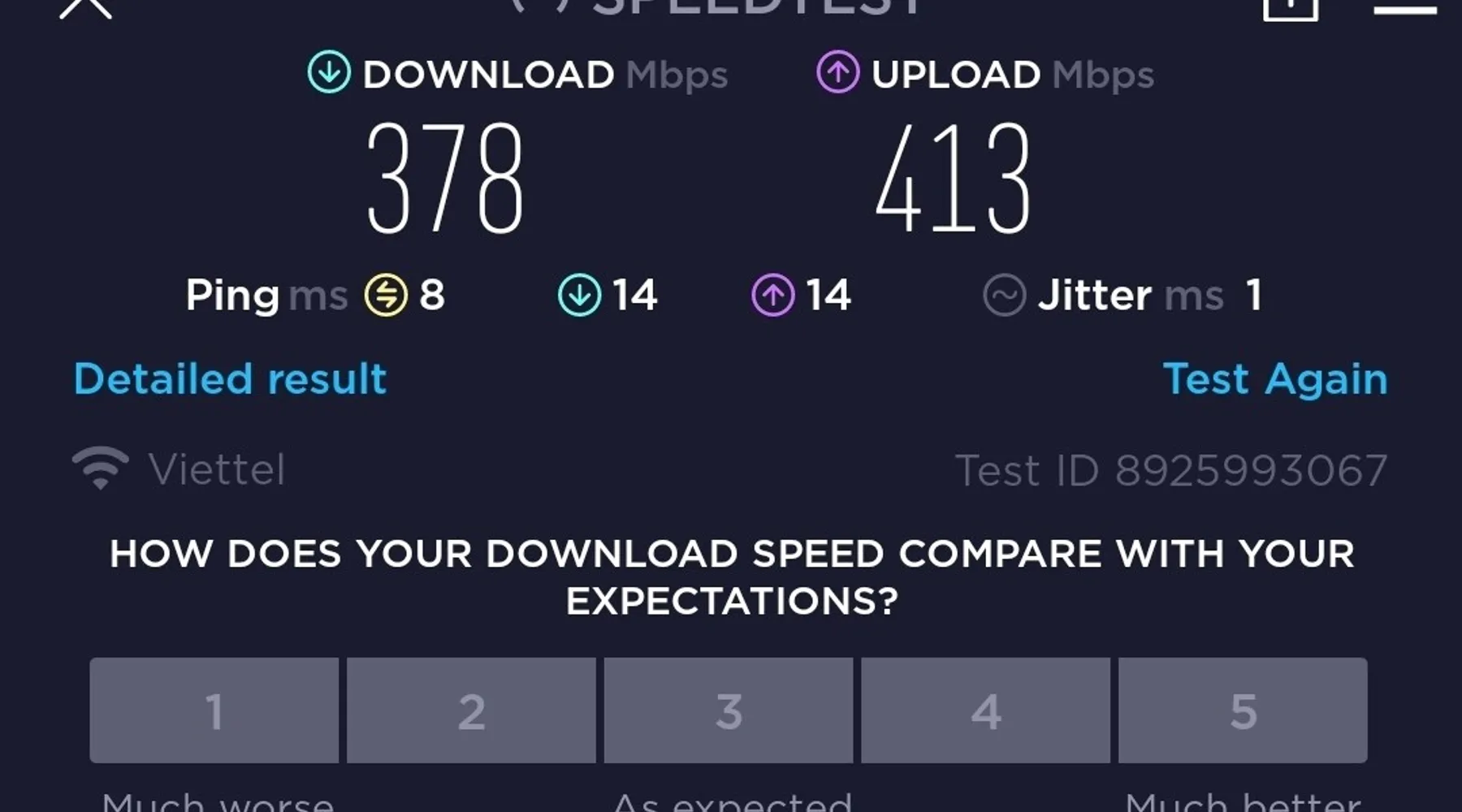The image size is (1462, 812).
Task: Close the speed test results
Action: pyautogui.click(x=85, y=6)
